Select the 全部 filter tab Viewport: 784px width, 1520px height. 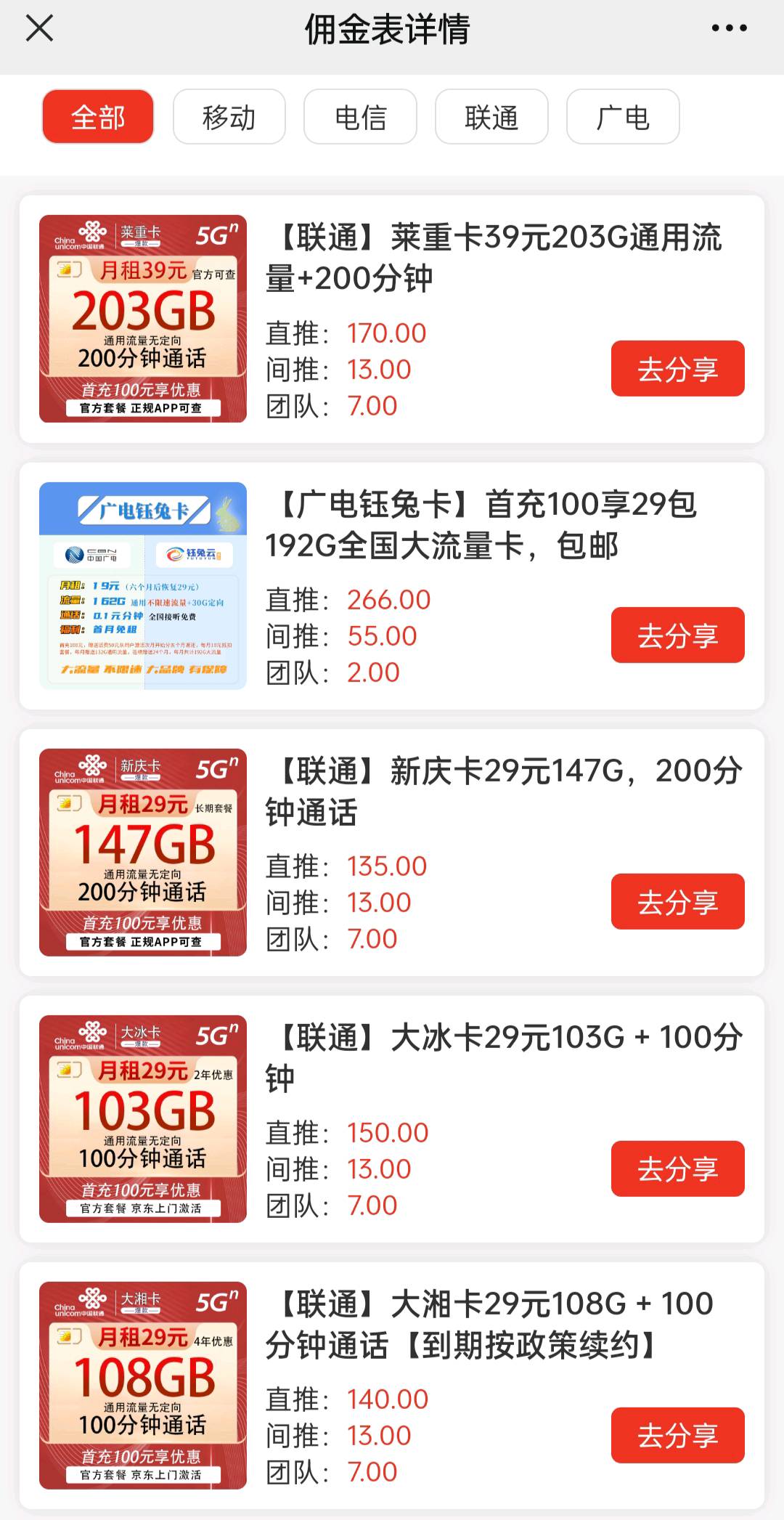[x=98, y=117]
